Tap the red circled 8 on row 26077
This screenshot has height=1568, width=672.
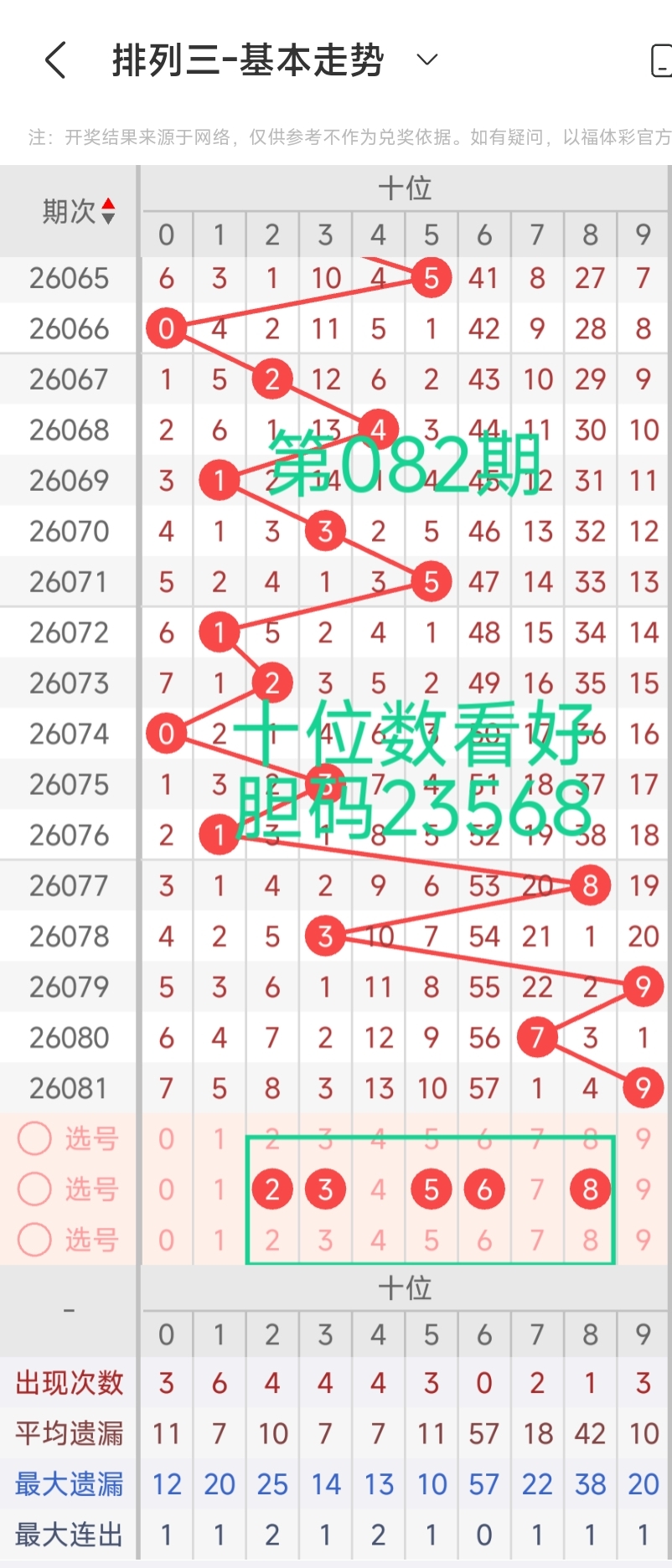[589, 885]
